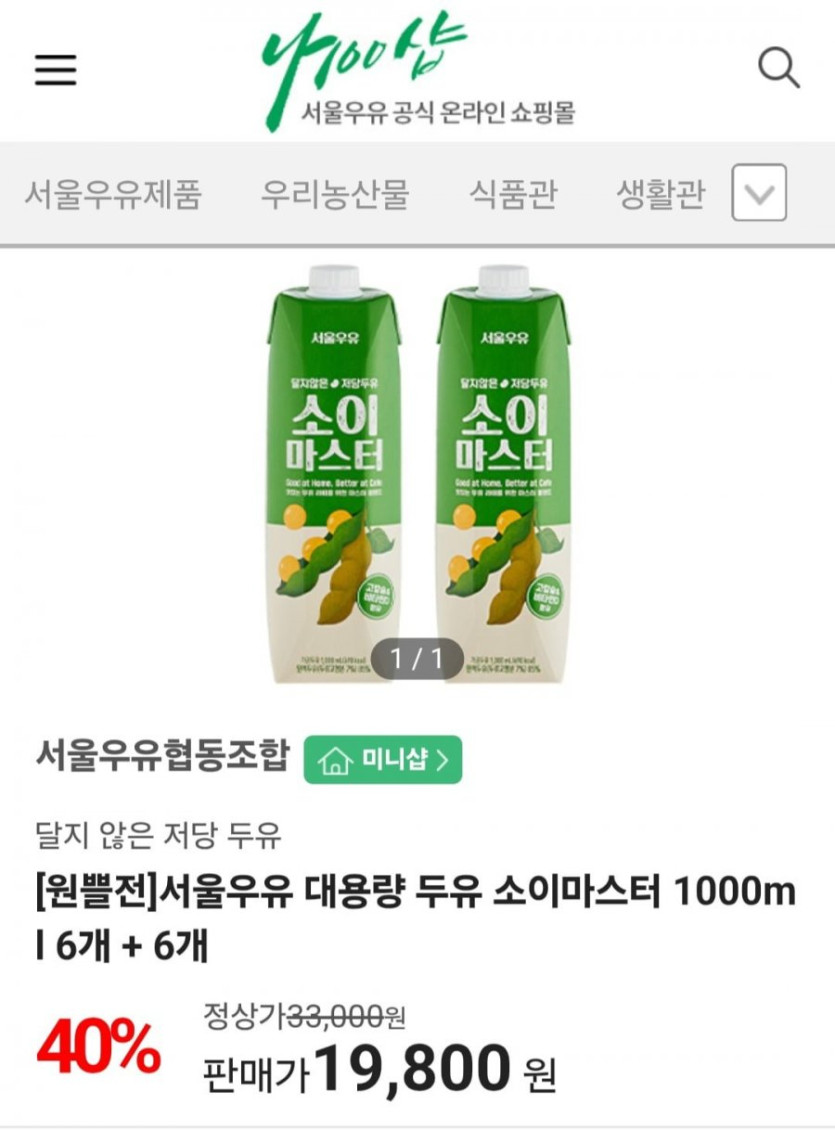This screenshot has width=835, height=1130.
Task: Open the 미니샵 seller shop
Action: click(x=383, y=760)
